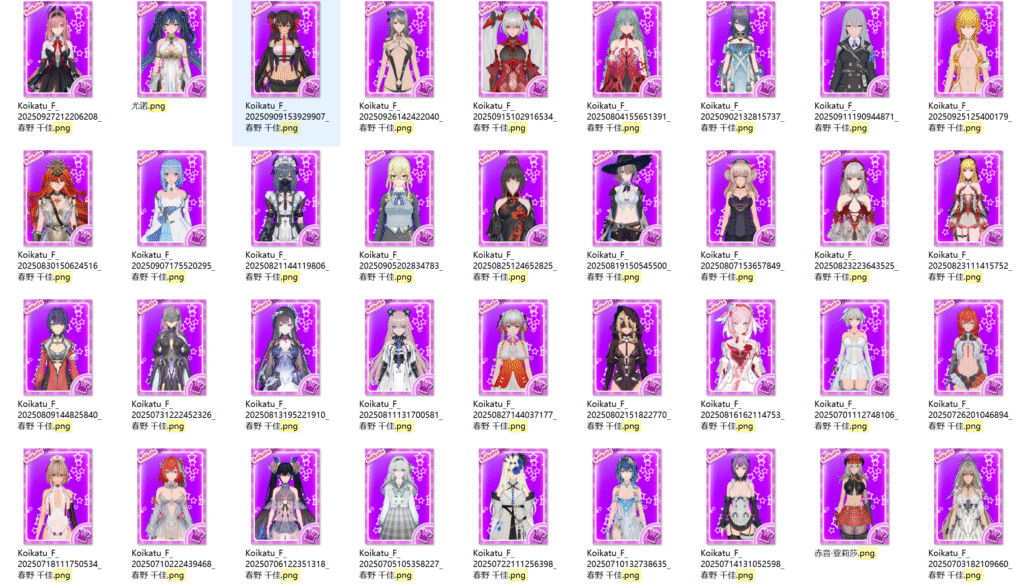
Task: Tap file Koikatu_F_20250902132815737
Action: click(741, 50)
